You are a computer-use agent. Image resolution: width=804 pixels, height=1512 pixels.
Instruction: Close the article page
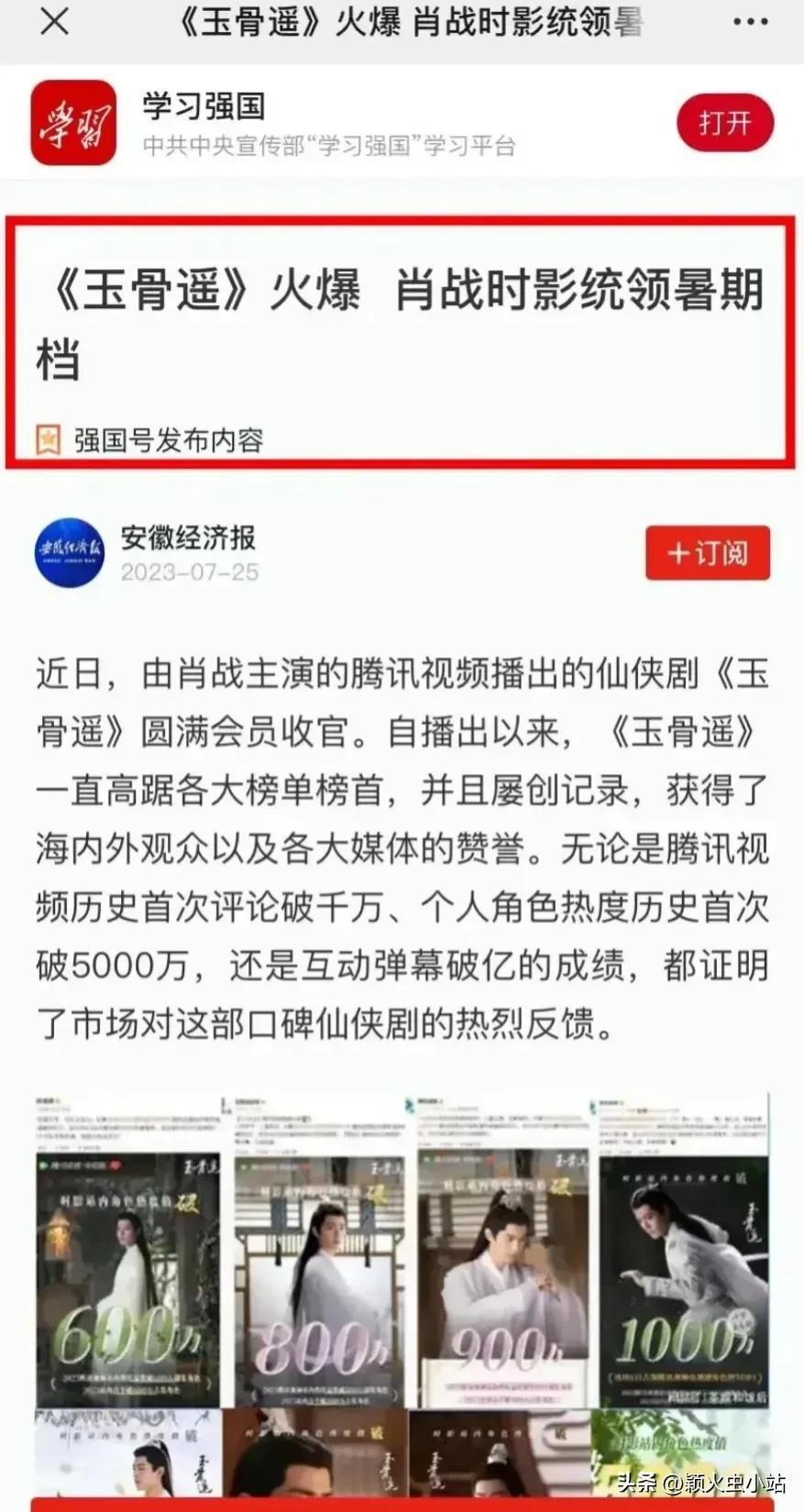(54, 22)
